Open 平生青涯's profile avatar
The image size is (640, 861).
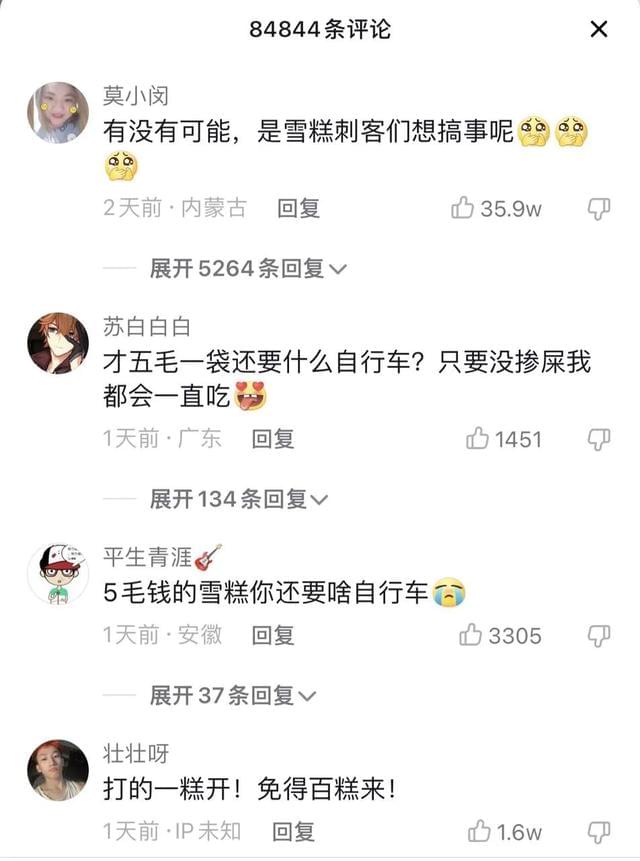pyautogui.click(x=58, y=573)
